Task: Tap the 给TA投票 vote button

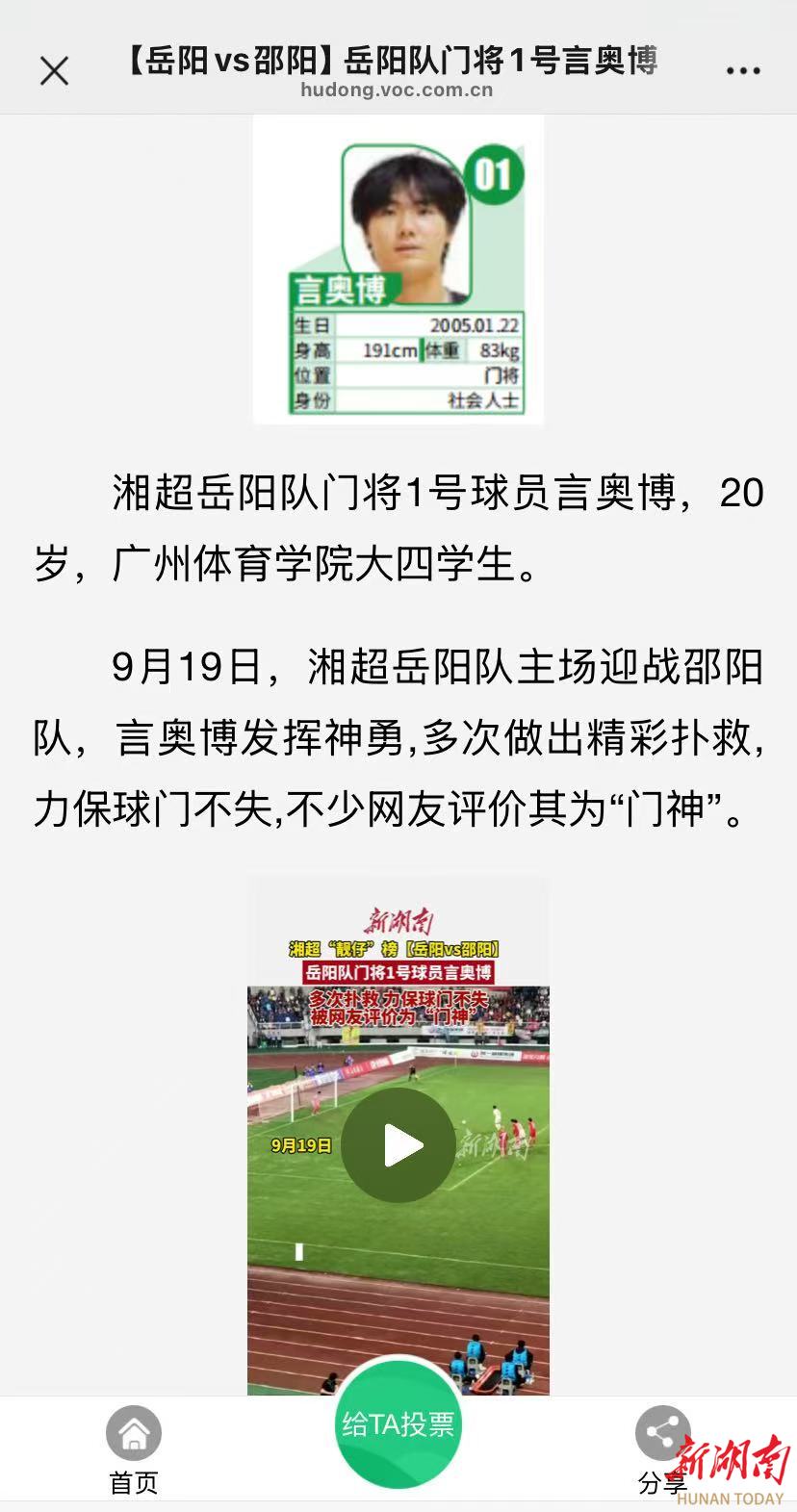Action: pos(398,1423)
